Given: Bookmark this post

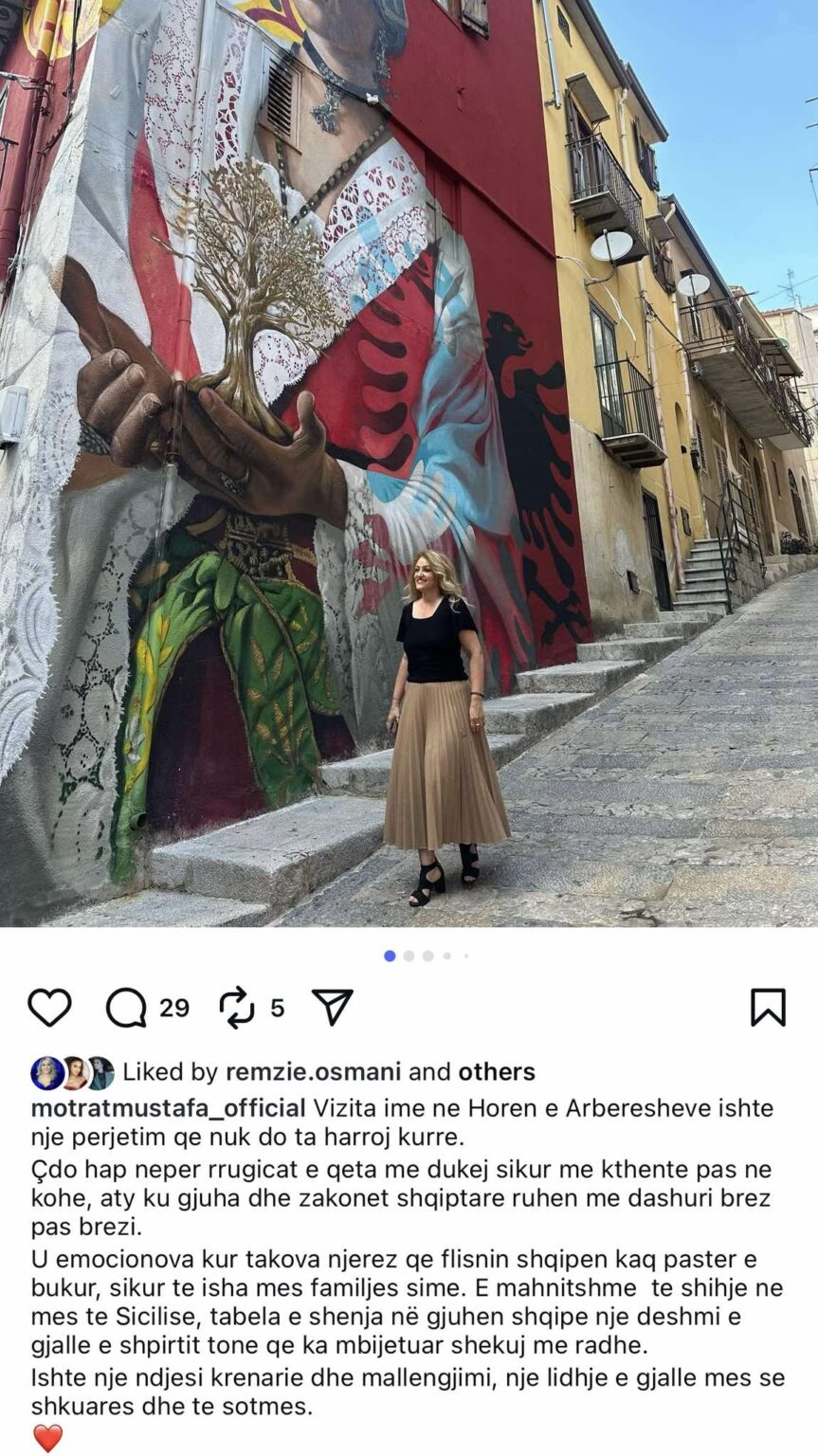Looking at the screenshot, I should click(x=768, y=1008).
